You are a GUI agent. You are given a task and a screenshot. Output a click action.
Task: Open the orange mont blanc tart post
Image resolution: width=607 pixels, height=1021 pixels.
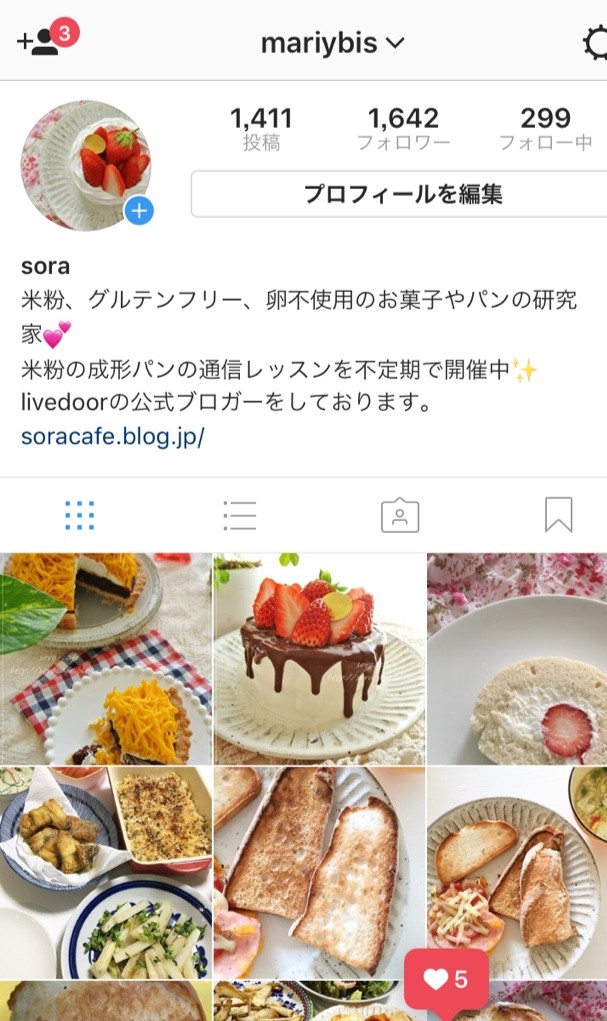[106, 658]
